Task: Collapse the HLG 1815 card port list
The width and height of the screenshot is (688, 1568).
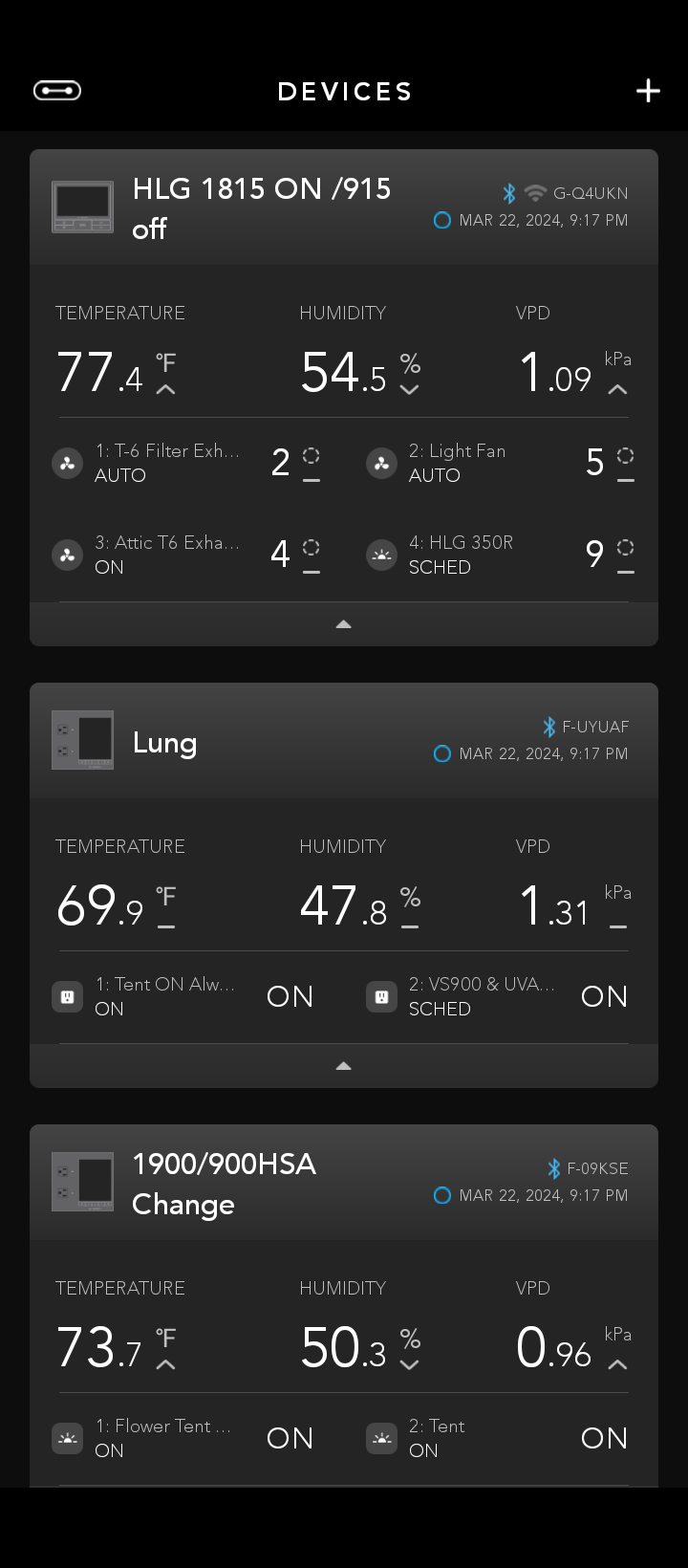Action: coord(344,624)
